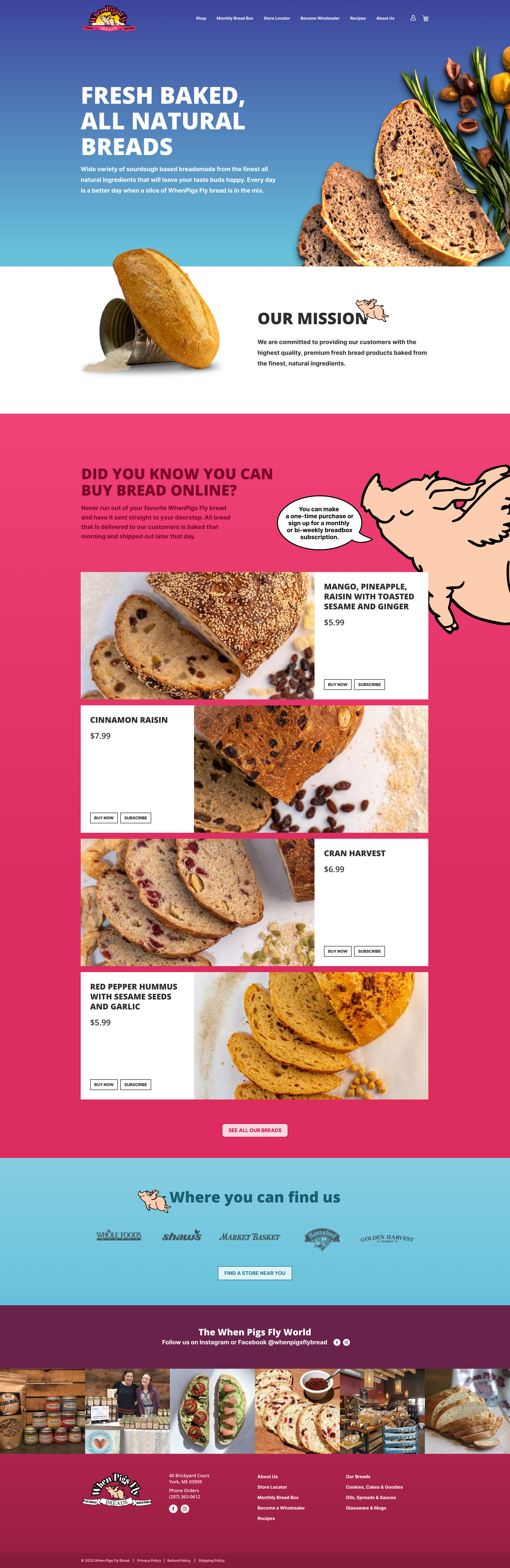510x1568 pixels.
Task: Open Cookies, Cakes & Goodies footer link
Action: point(374,1487)
